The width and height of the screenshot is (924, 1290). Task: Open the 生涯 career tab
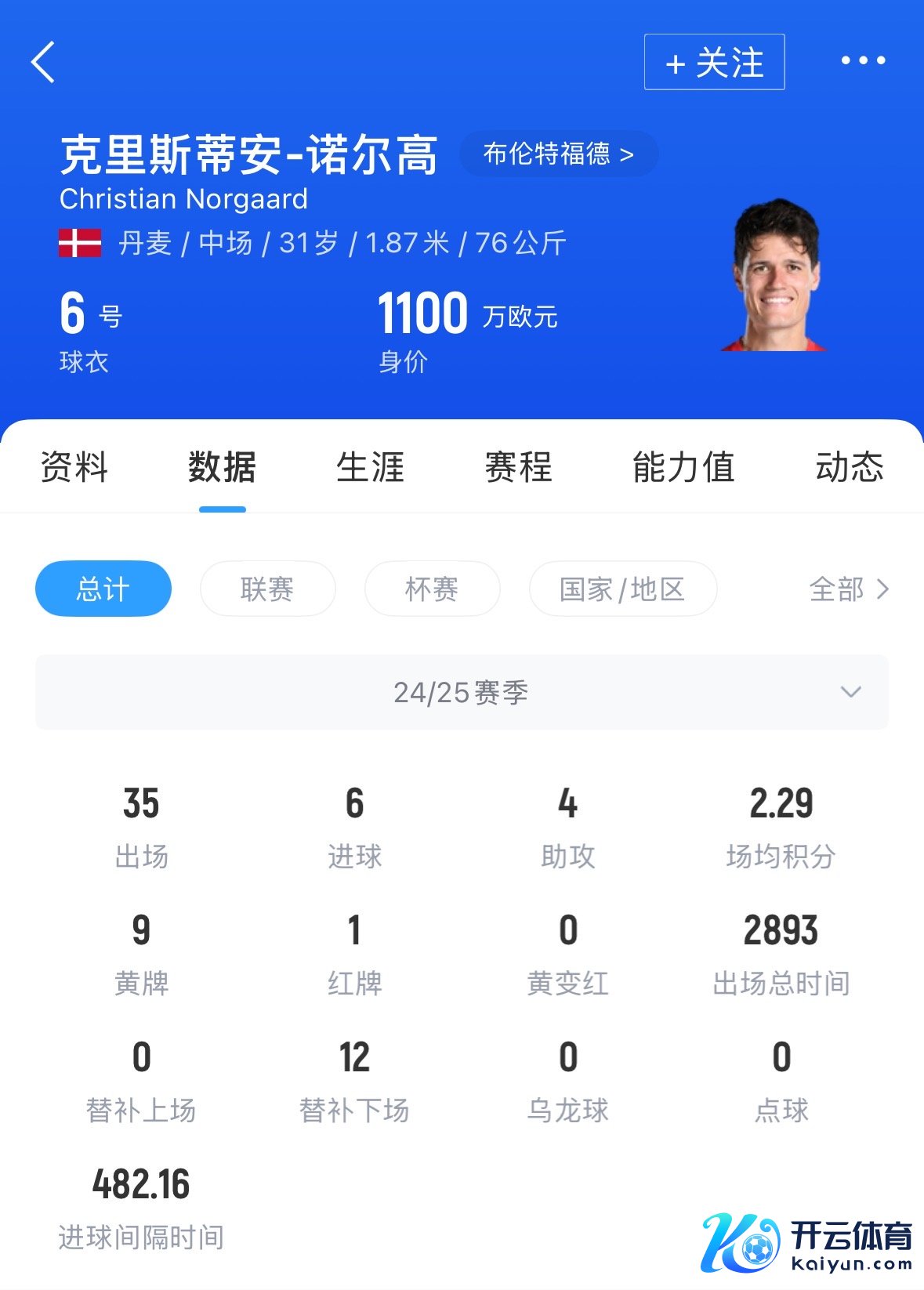(370, 467)
